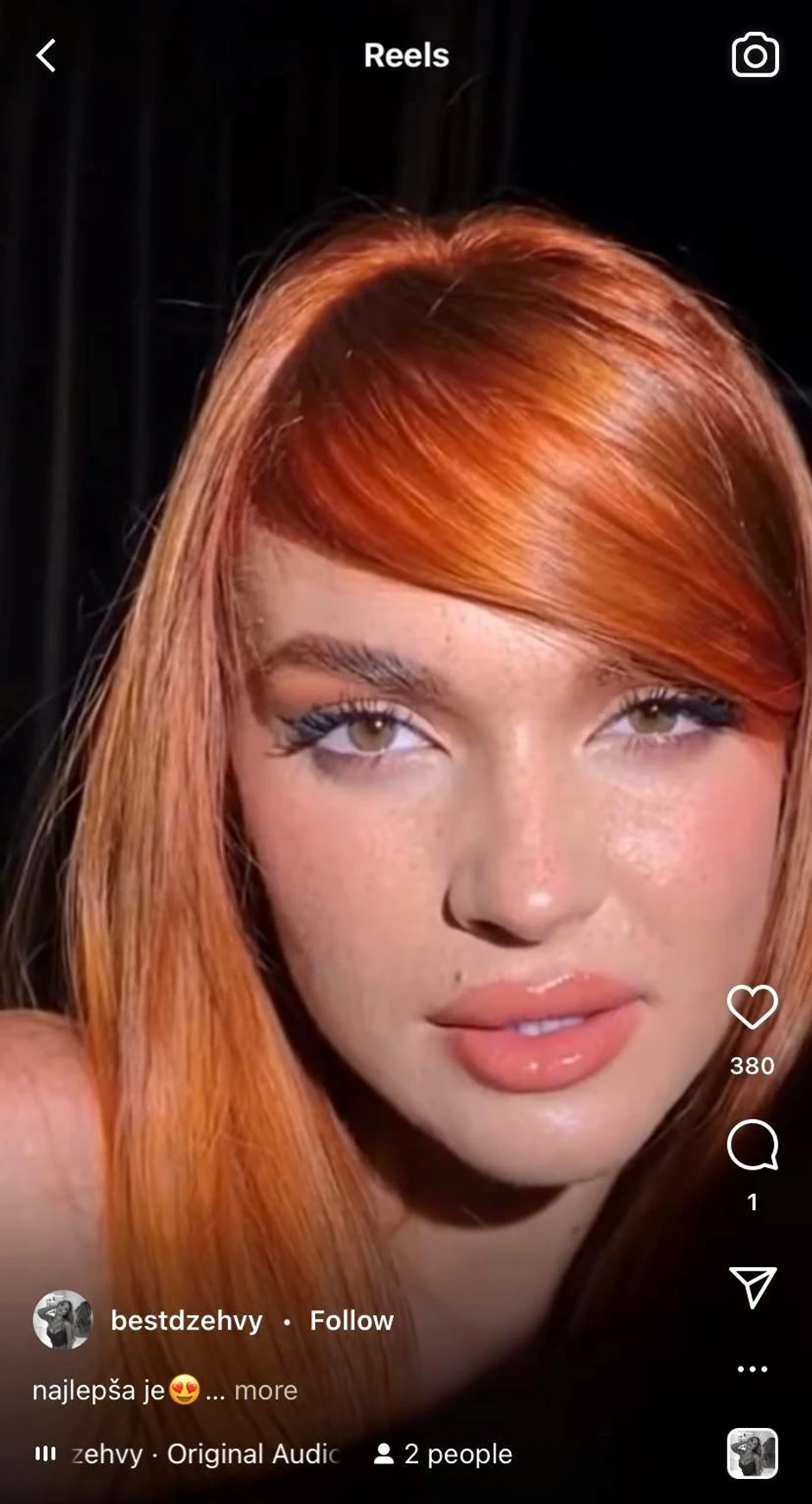
Task: Open the comments on this reel
Action: [x=752, y=1145]
